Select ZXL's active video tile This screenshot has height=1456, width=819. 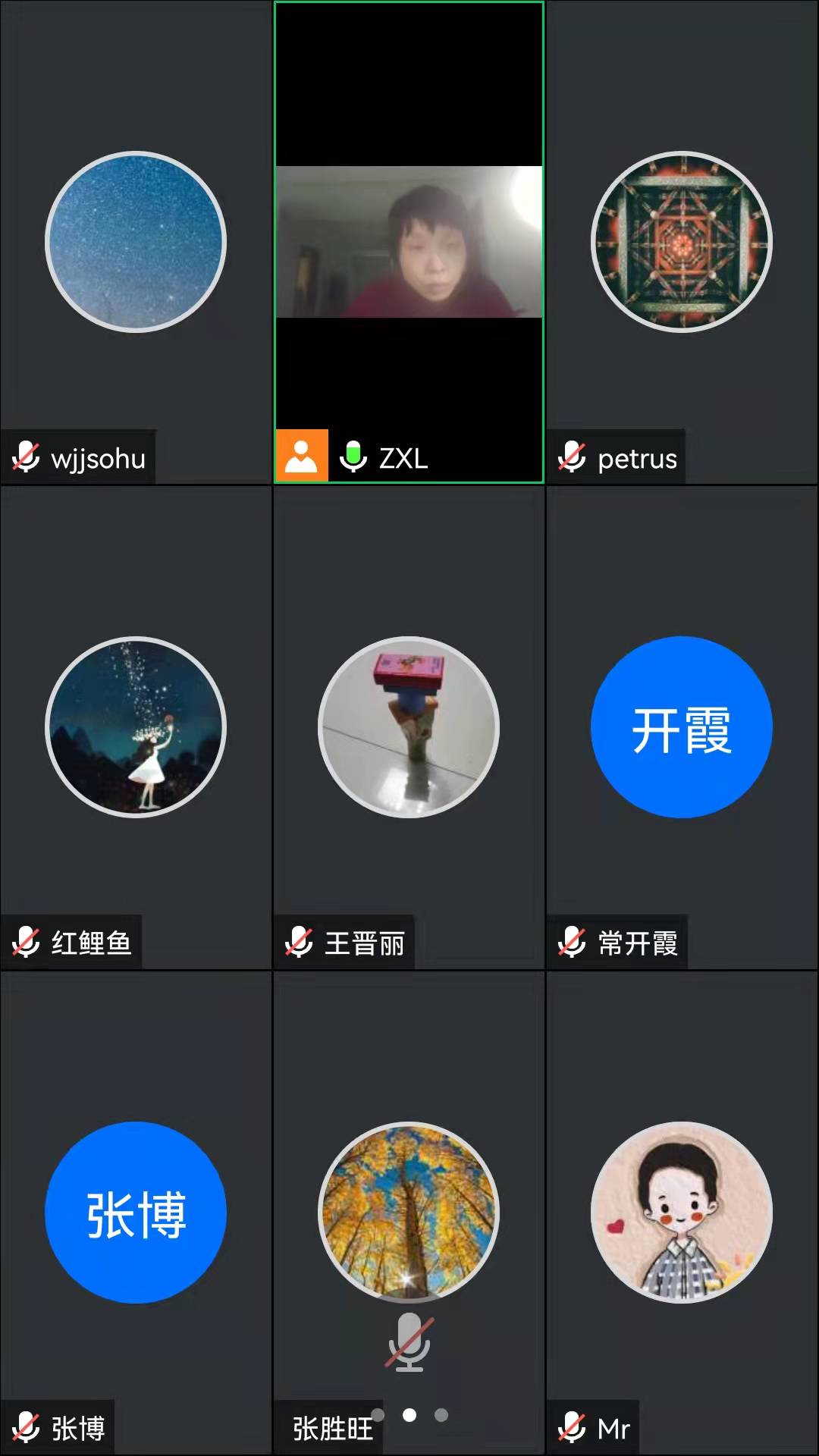pos(409,242)
